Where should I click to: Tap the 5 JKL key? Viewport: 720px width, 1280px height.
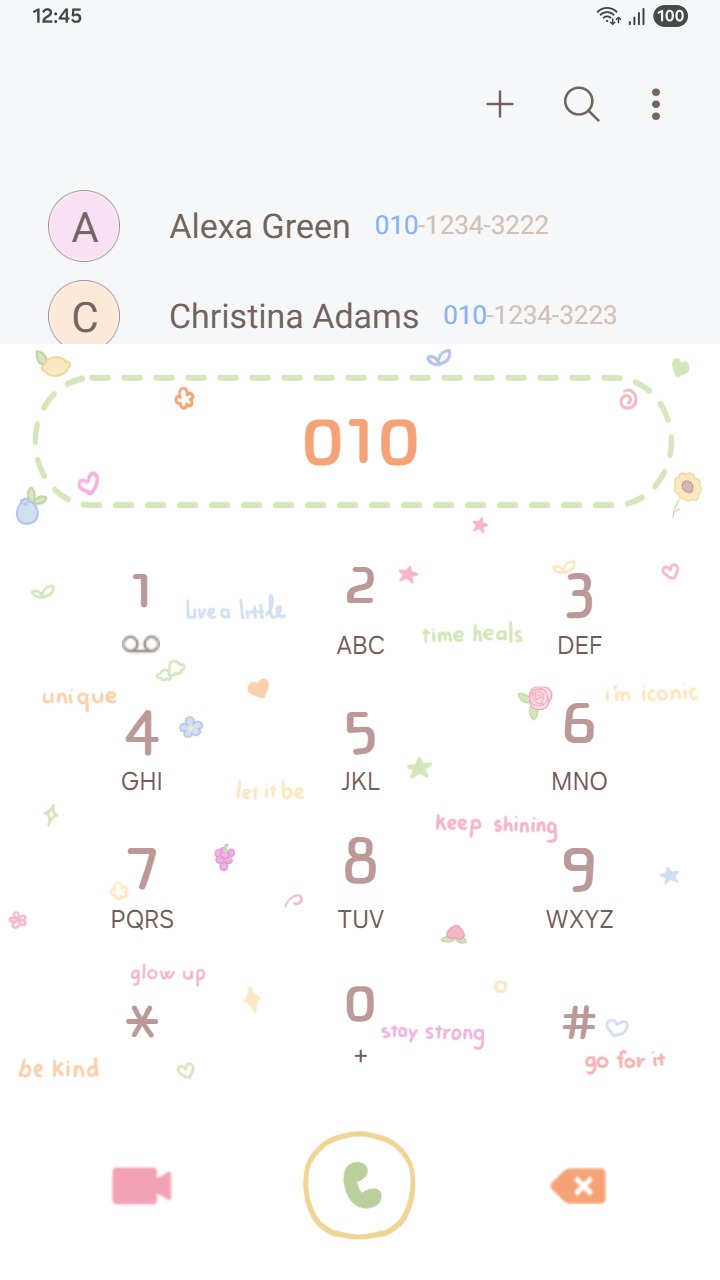coord(360,747)
